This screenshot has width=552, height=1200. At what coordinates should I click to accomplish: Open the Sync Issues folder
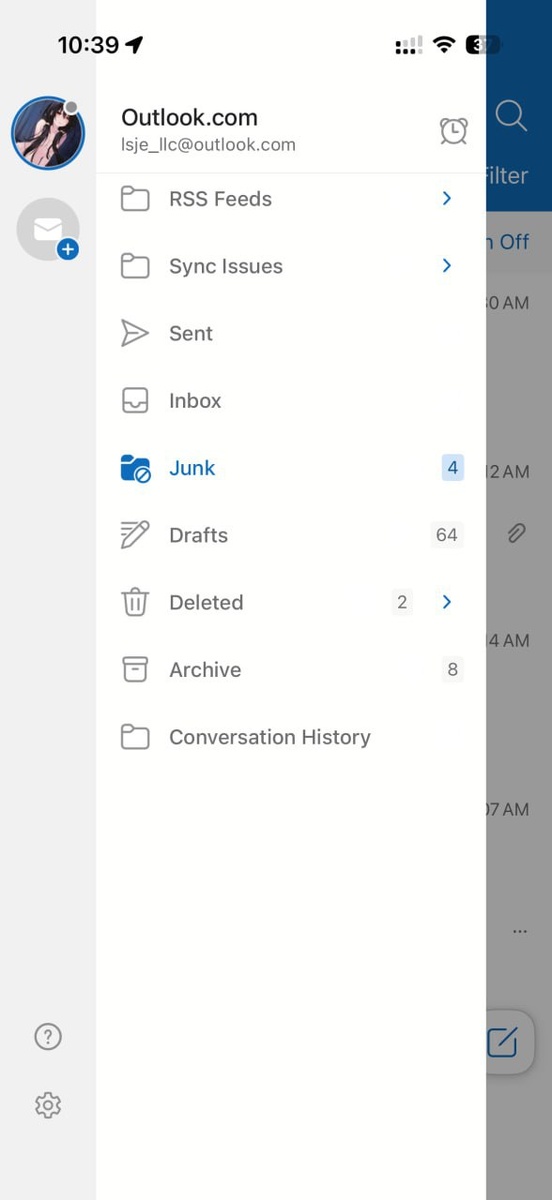coord(291,266)
